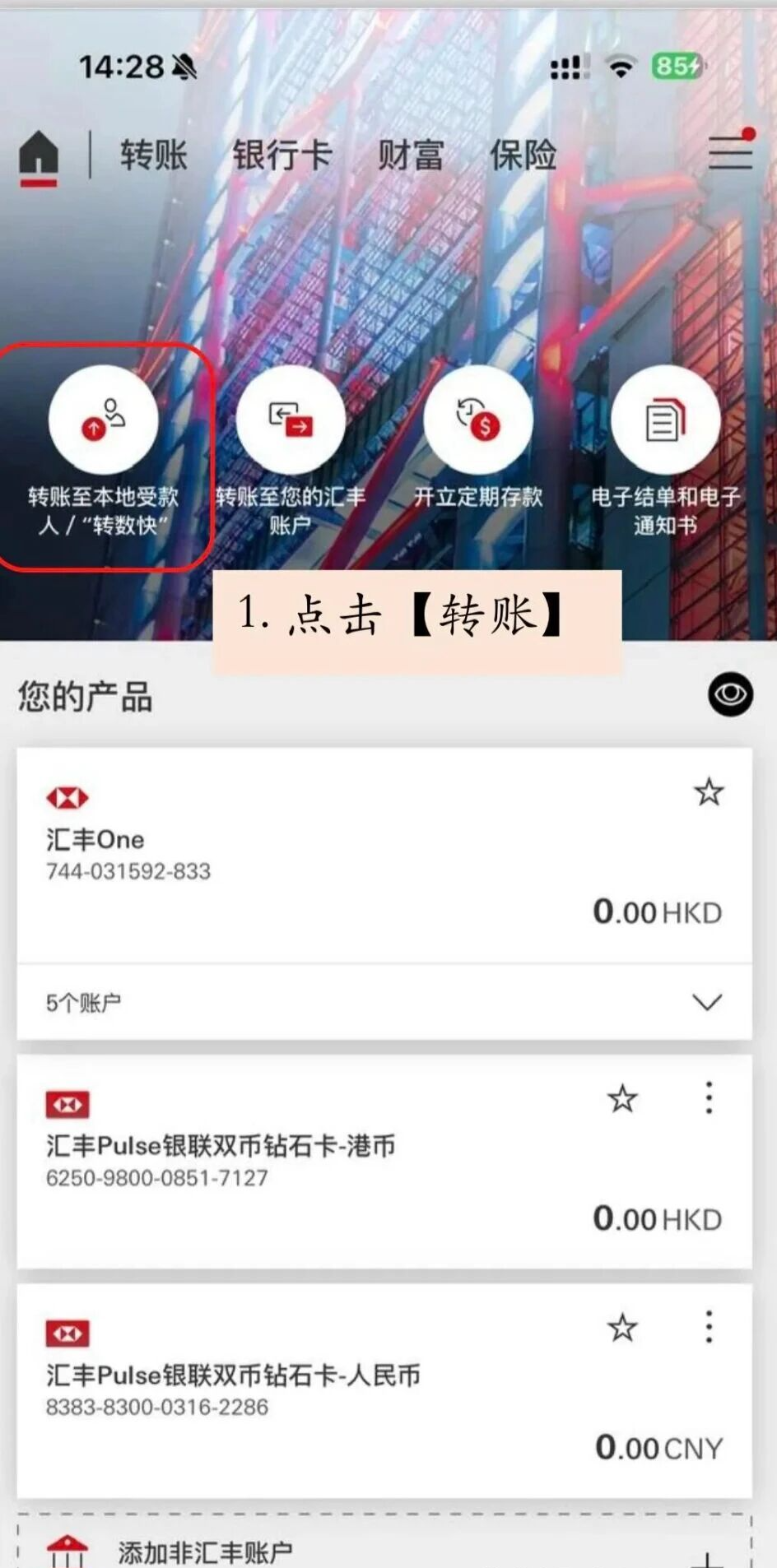
Task: Add a non-HSBC account (添加非汇丰账户)
Action: pyautogui.click(x=384, y=1552)
